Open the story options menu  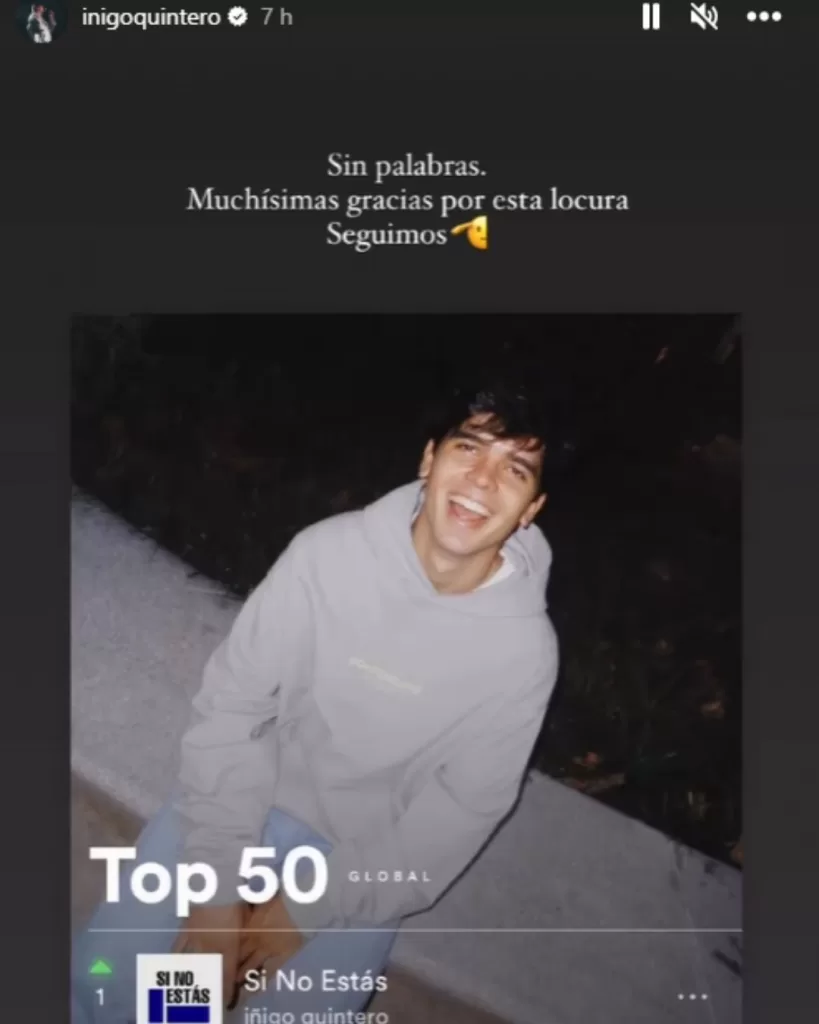764,17
